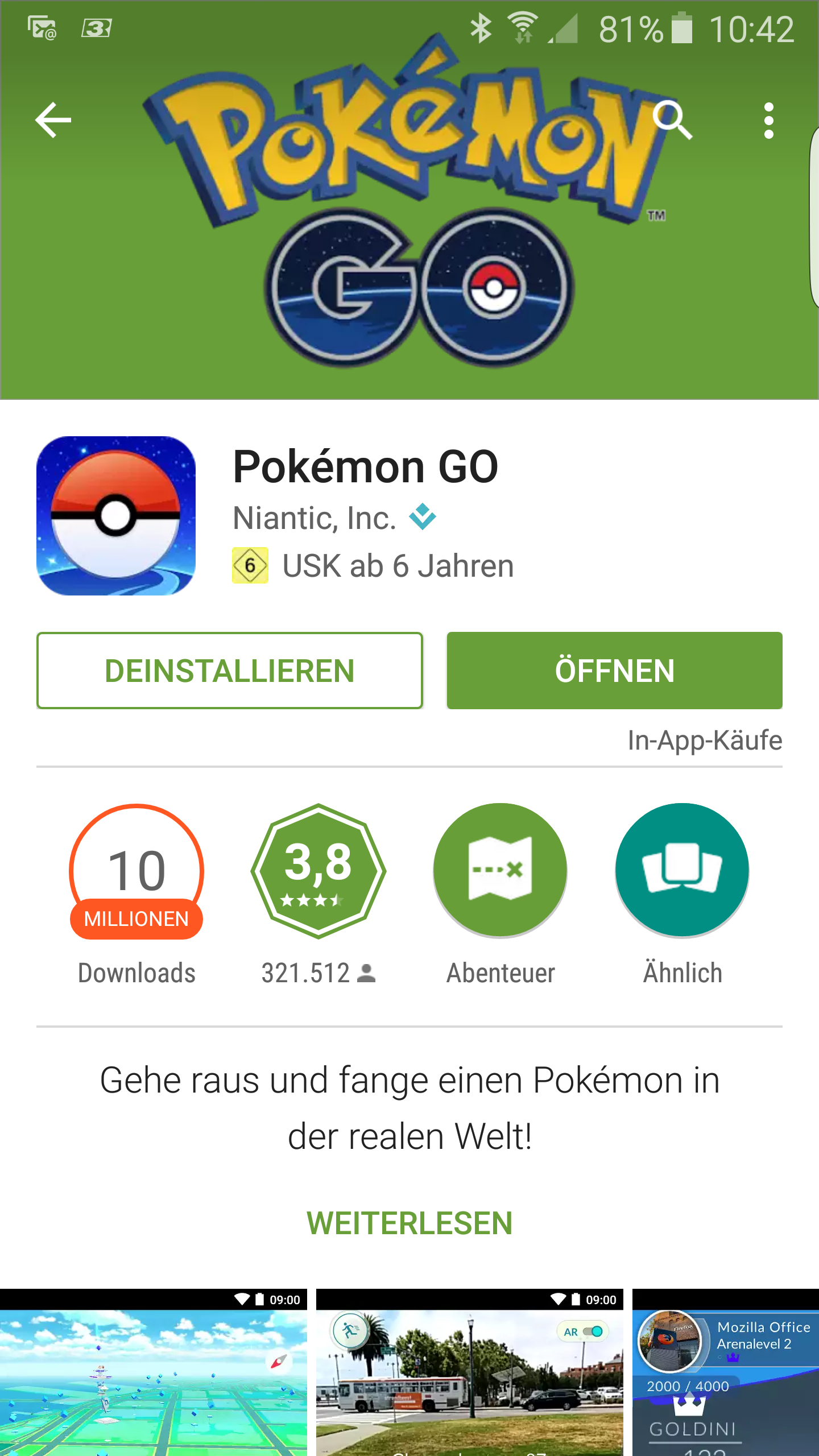Tap the DEINSTALLIEREN button
The width and height of the screenshot is (819, 1456).
point(230,671)
